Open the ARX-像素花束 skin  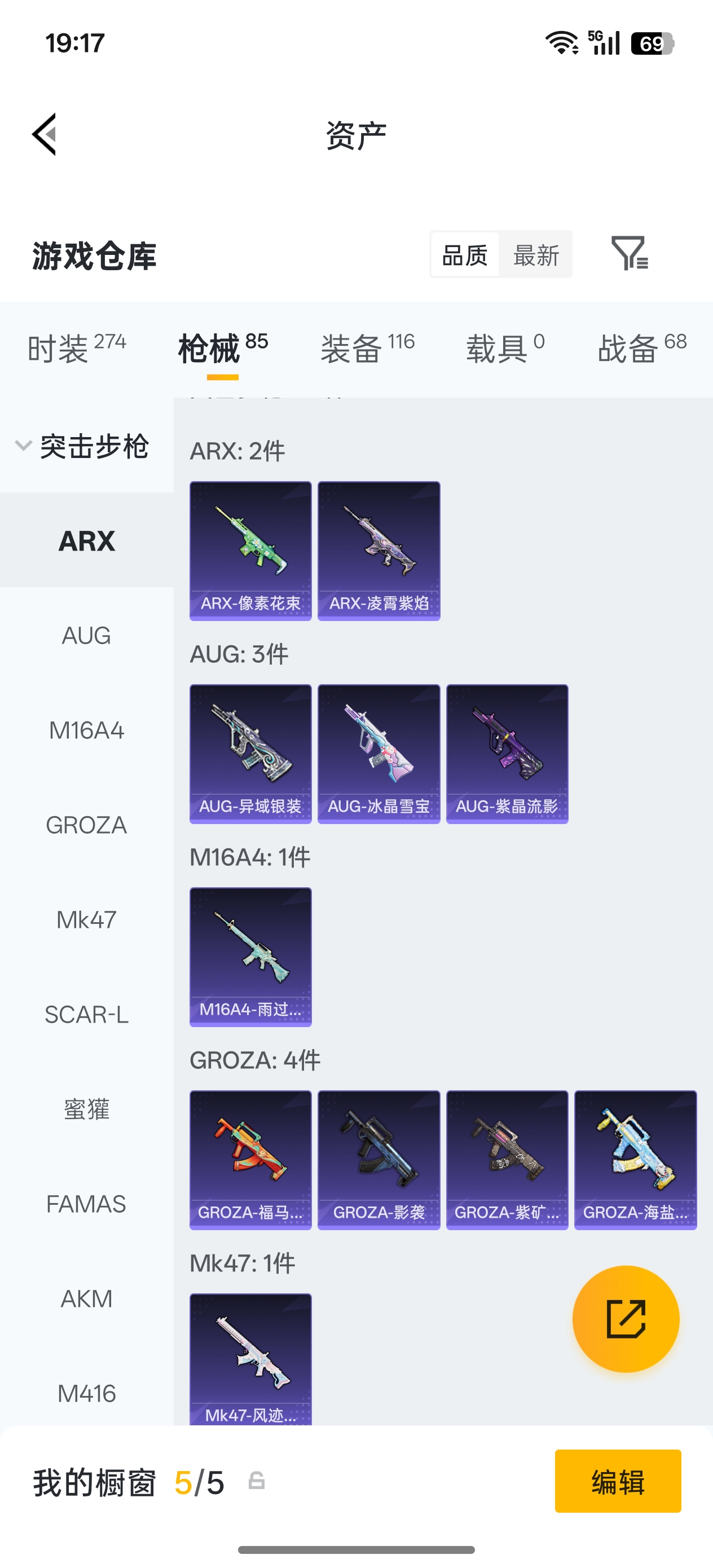(x=250, y=550)
